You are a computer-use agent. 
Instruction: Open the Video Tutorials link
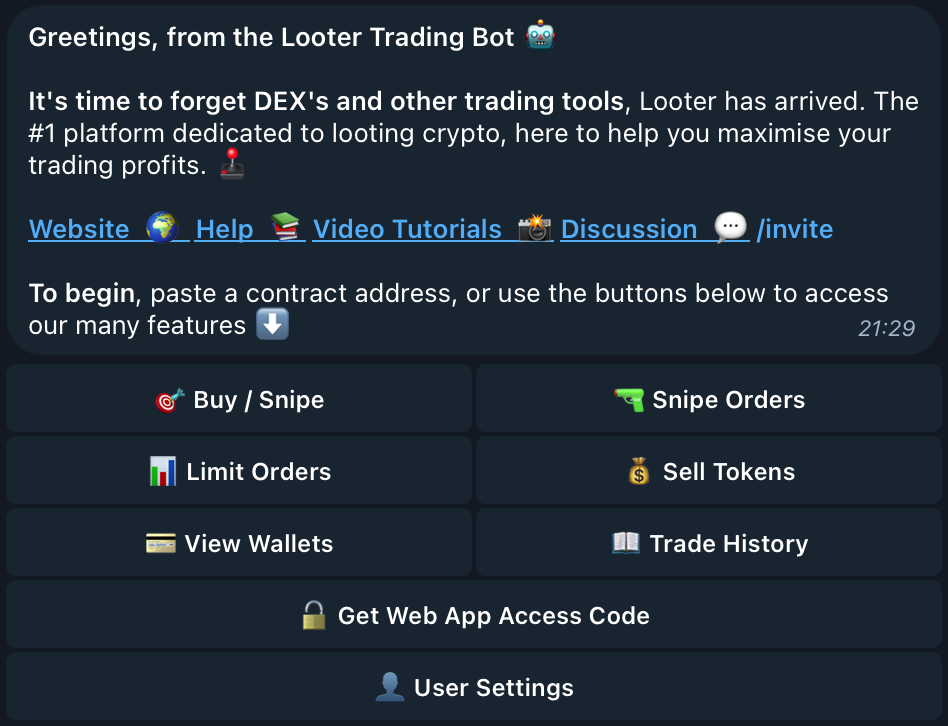point(407,229)
